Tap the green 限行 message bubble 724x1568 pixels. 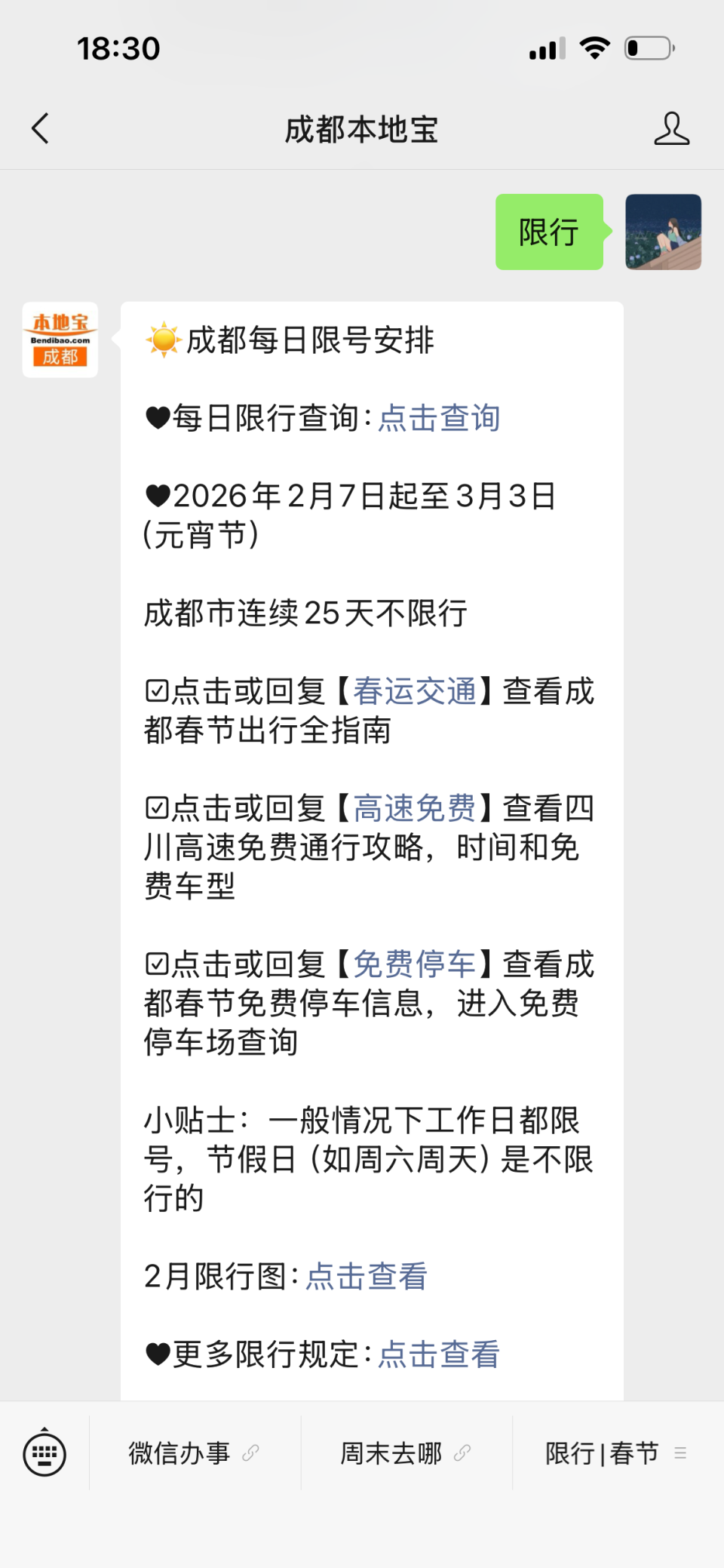tap(548, 232)
